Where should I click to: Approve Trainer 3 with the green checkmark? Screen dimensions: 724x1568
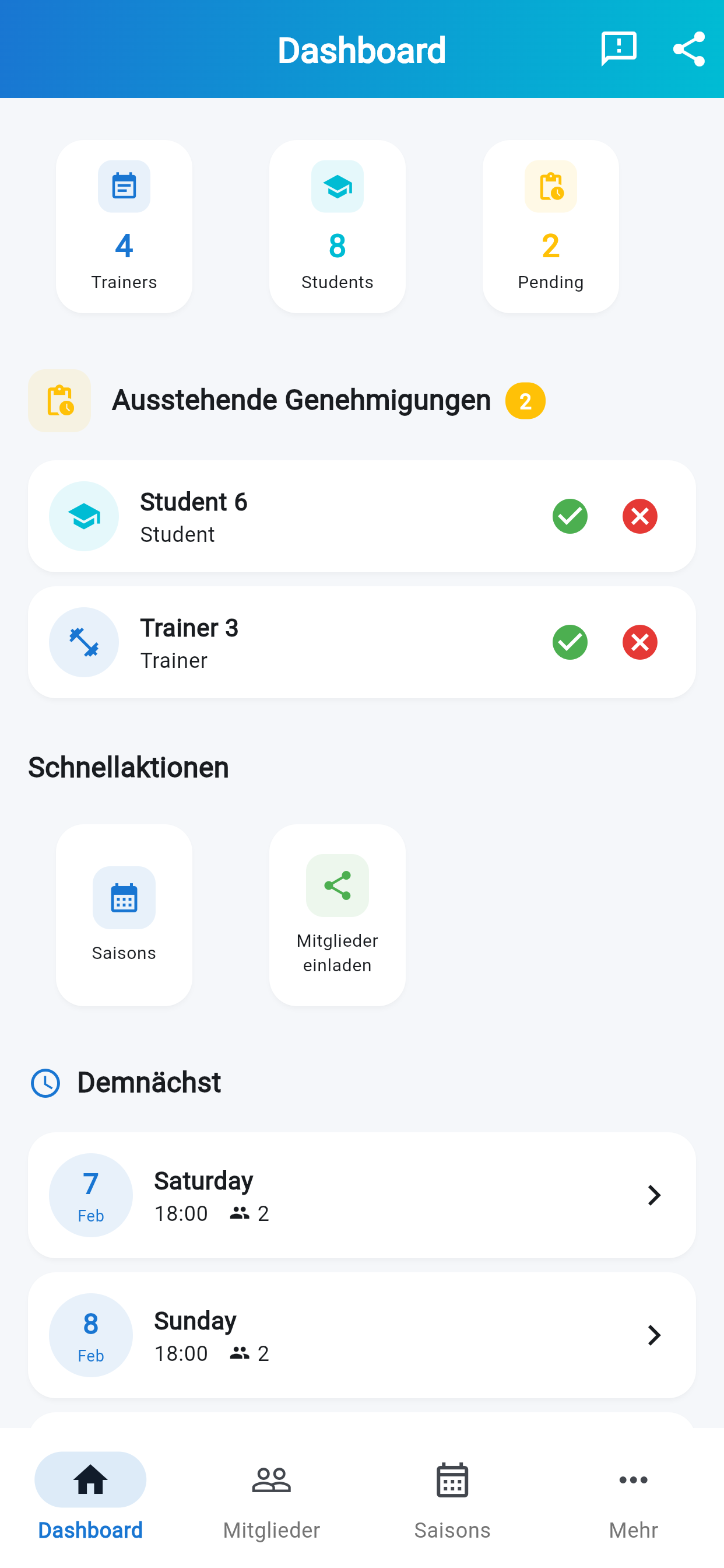click(570, 642)
